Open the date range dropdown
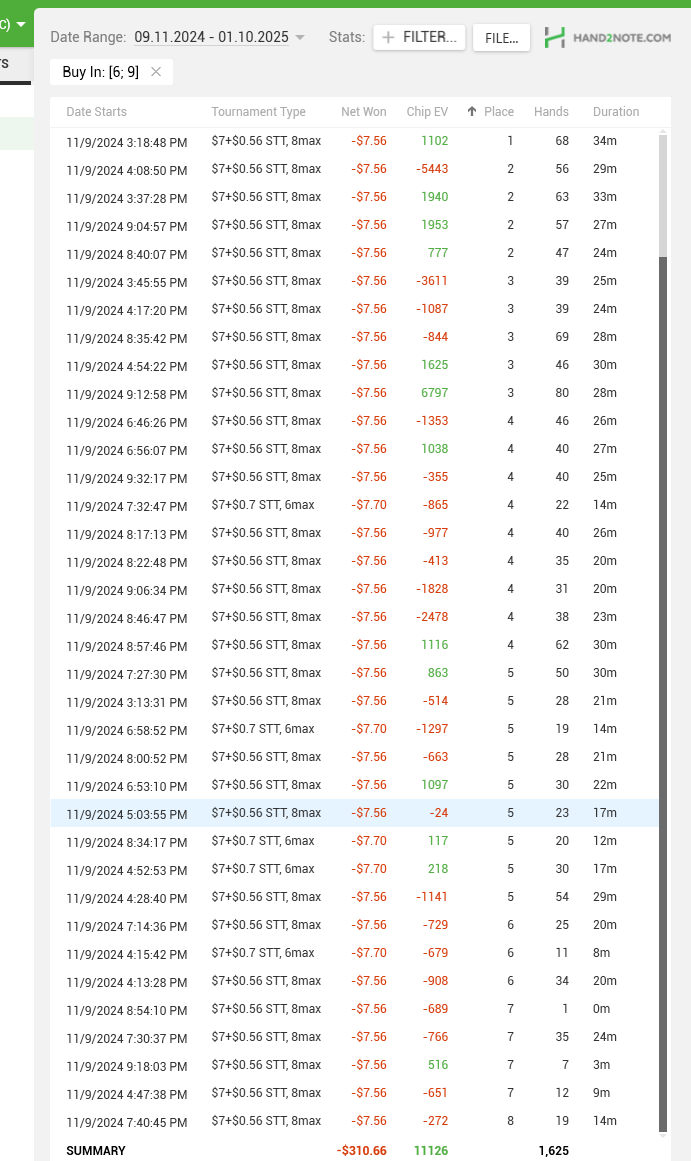Screen dimensions: 691x1161 pyautogui.click(x=219, y=37)
